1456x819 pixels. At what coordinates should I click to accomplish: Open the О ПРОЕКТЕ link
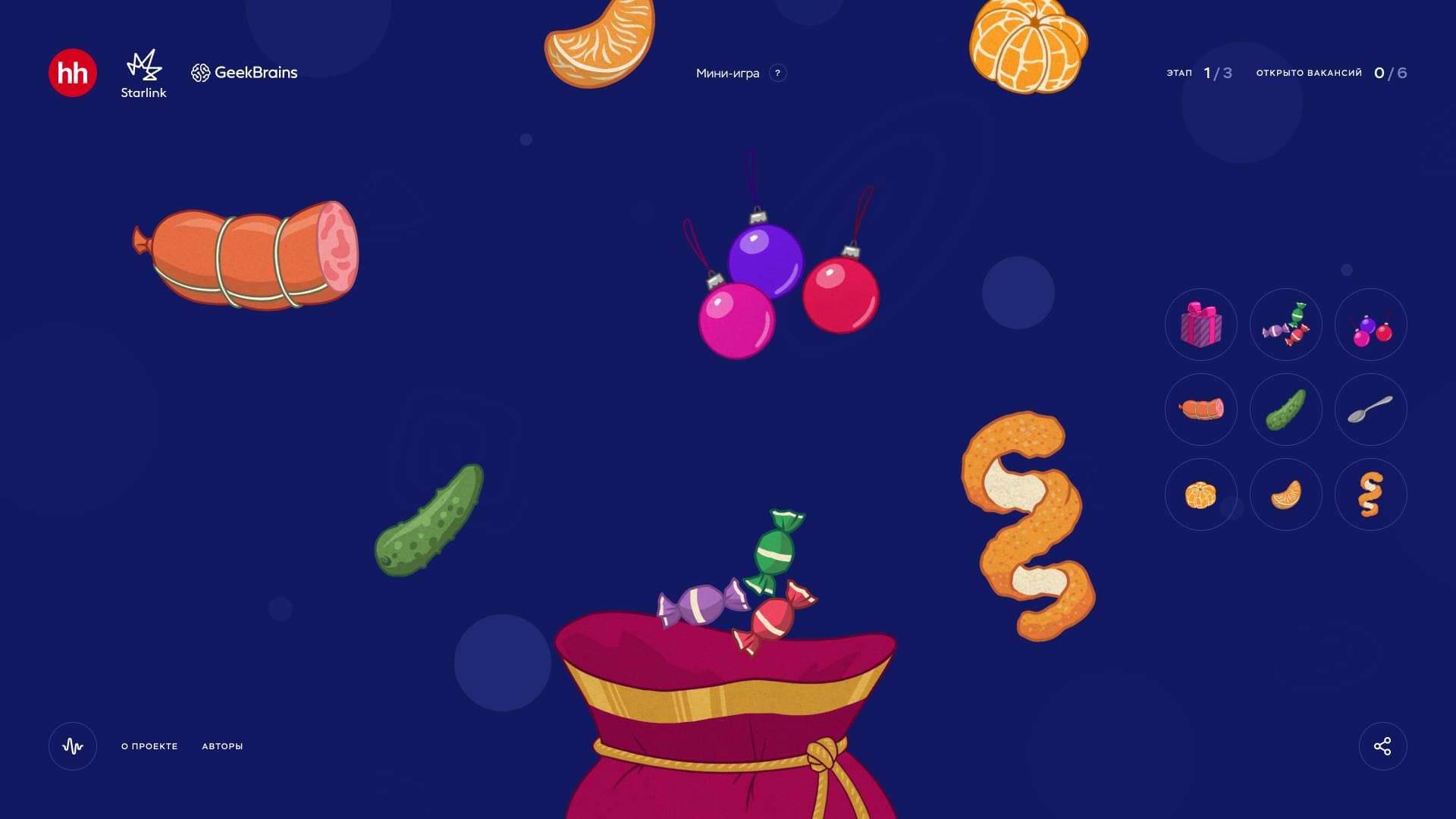click(149, 746)
